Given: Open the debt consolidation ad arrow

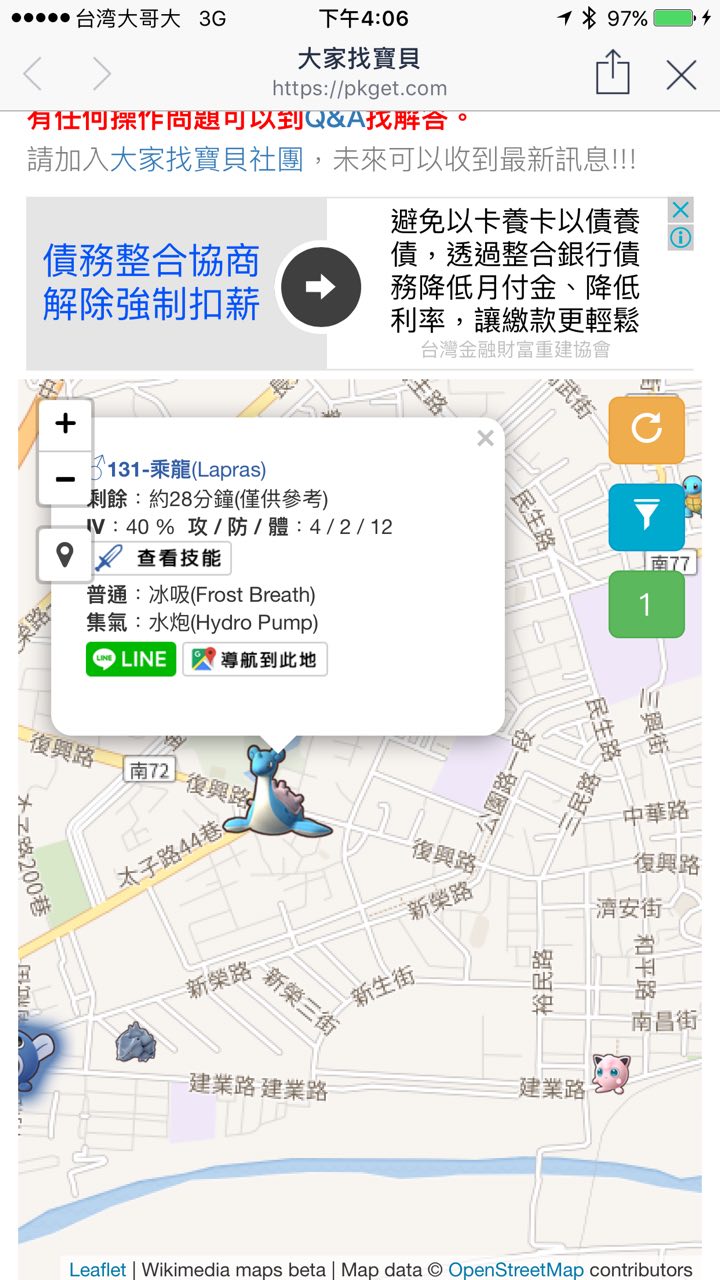Looking at the screenshot, I should click(x=320, y=287).
